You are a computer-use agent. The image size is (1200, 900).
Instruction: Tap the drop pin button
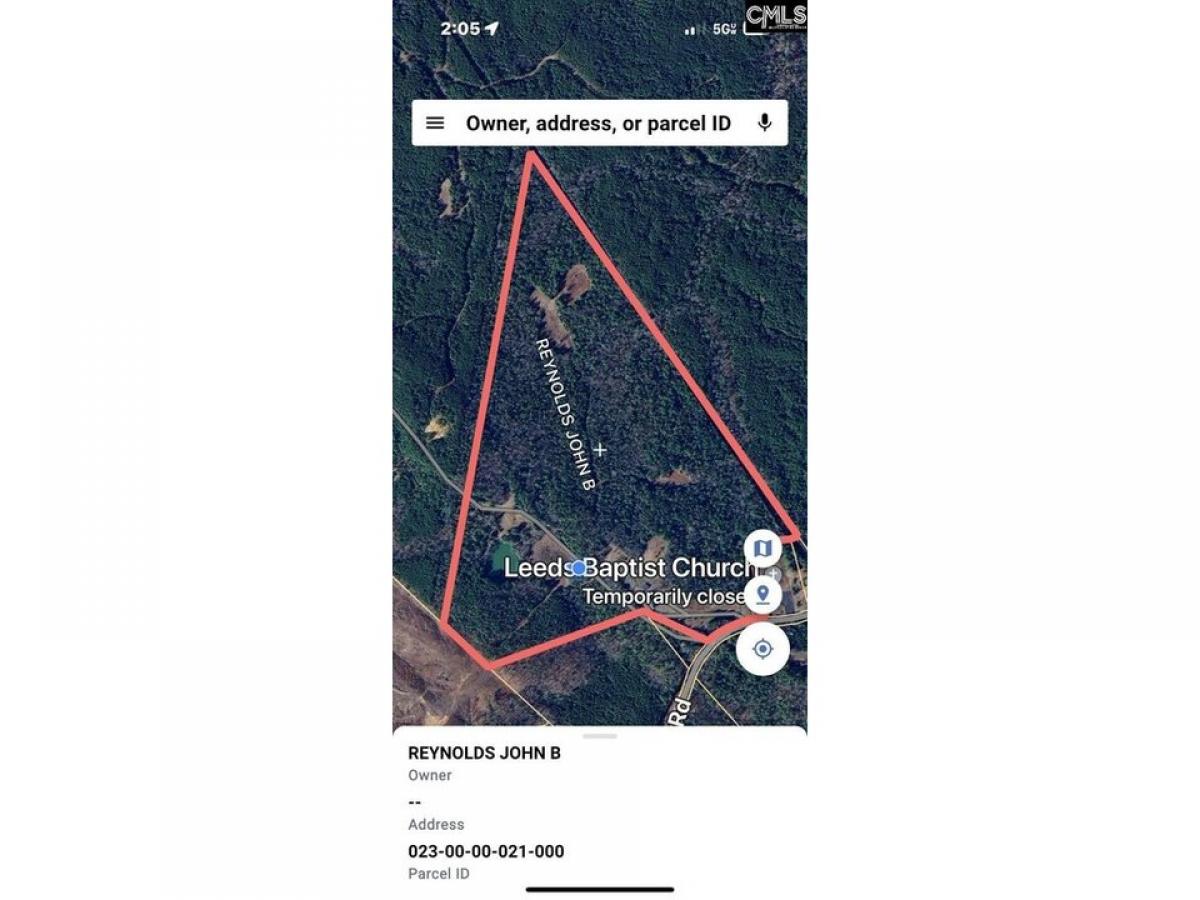(x=763, y=594)
